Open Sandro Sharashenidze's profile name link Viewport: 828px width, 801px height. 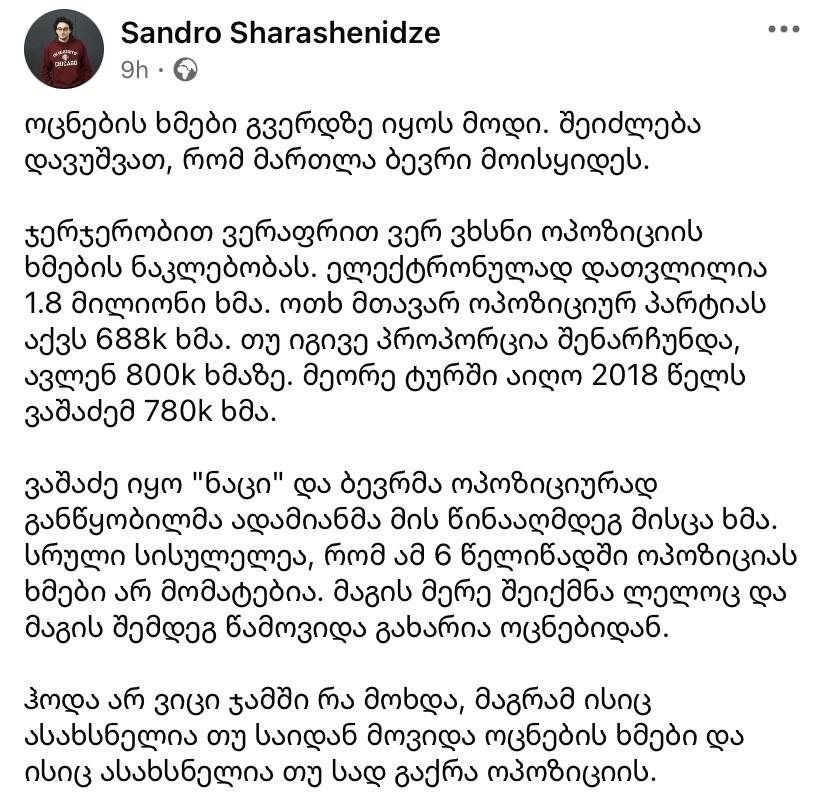tap(280, 33)
